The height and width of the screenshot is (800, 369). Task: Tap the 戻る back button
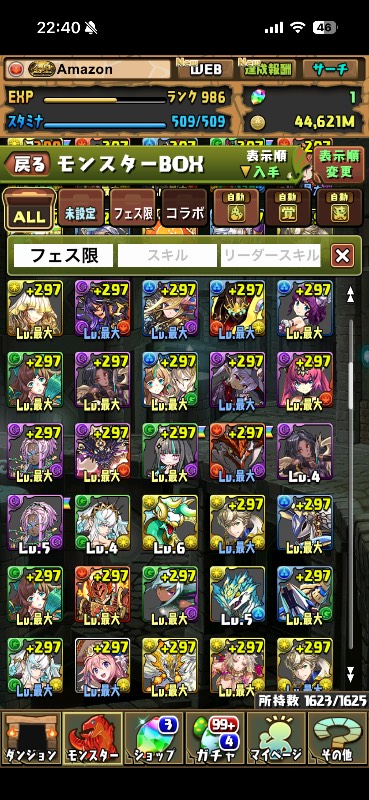coord(28,164)
